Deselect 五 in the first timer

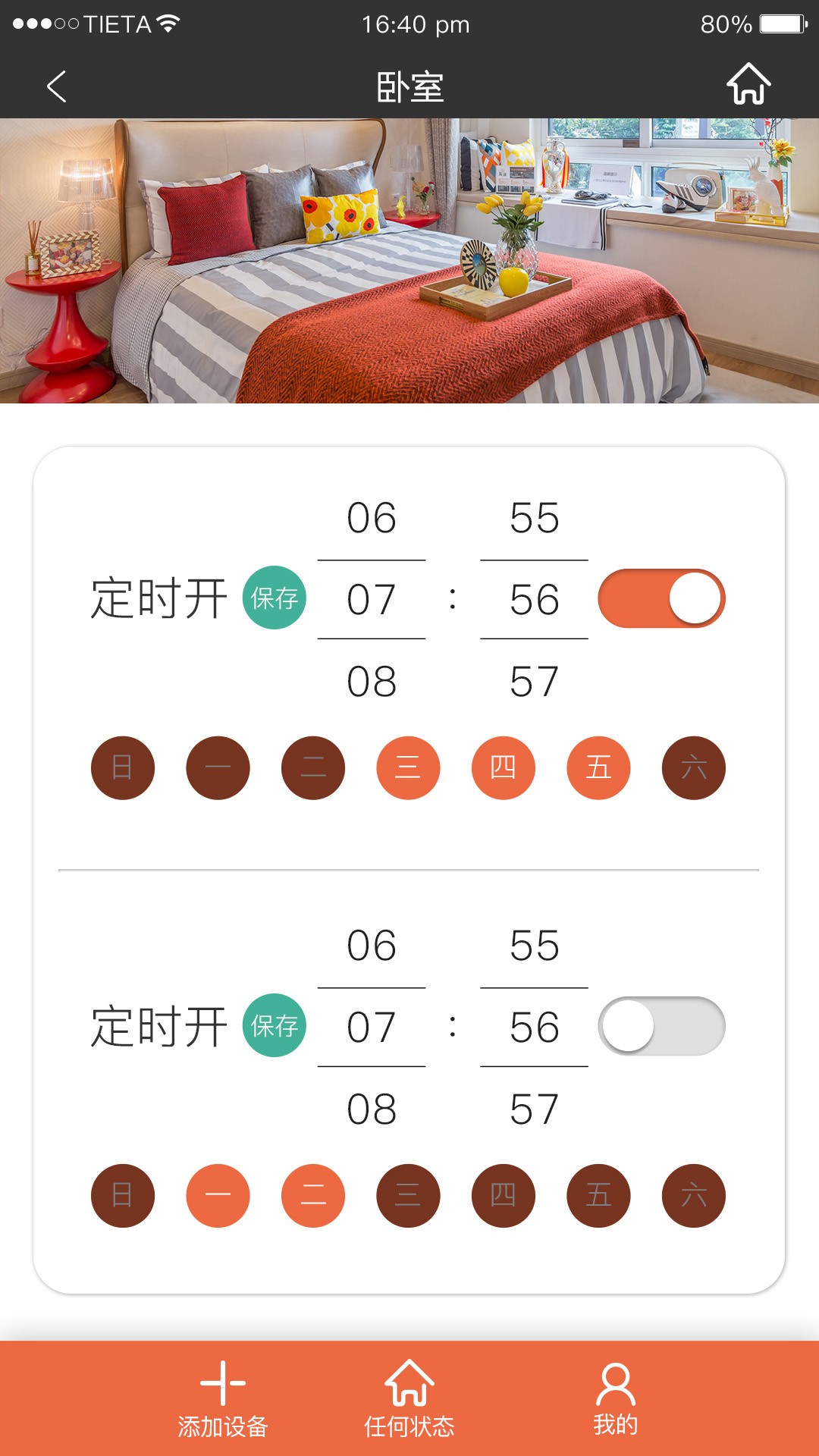pyautogui.click(x=598, y=767)
